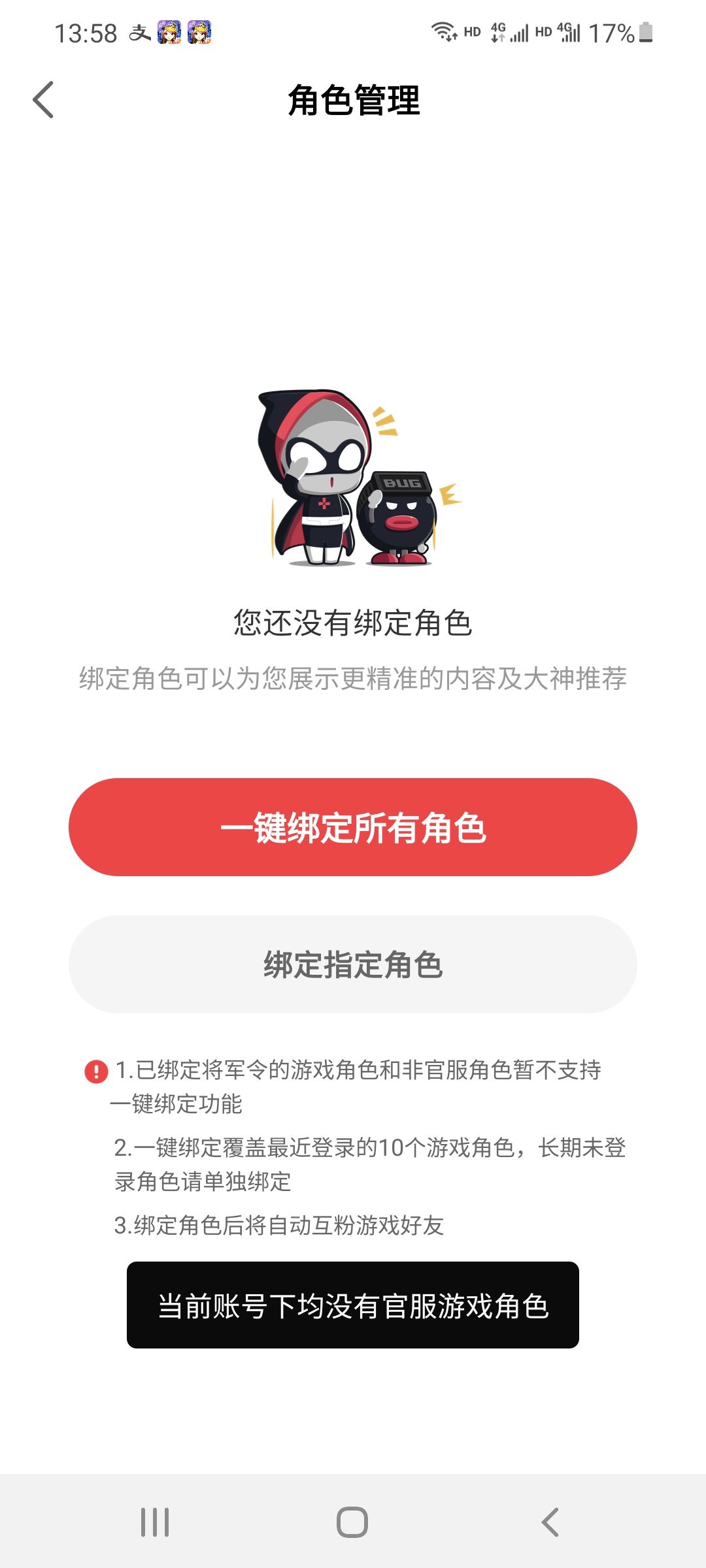The height and width of the screenshot is (1568, 706).
Task: Tap the 您还没有绑定角色 heading text
Action: 353,624
